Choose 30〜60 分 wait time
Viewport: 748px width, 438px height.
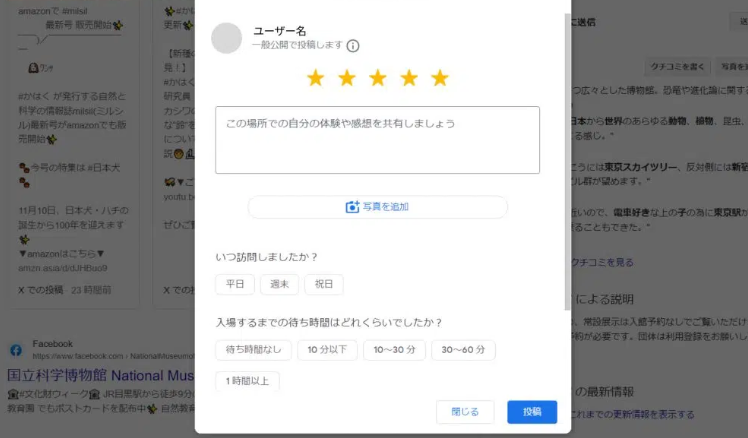(x=463, y=350)
